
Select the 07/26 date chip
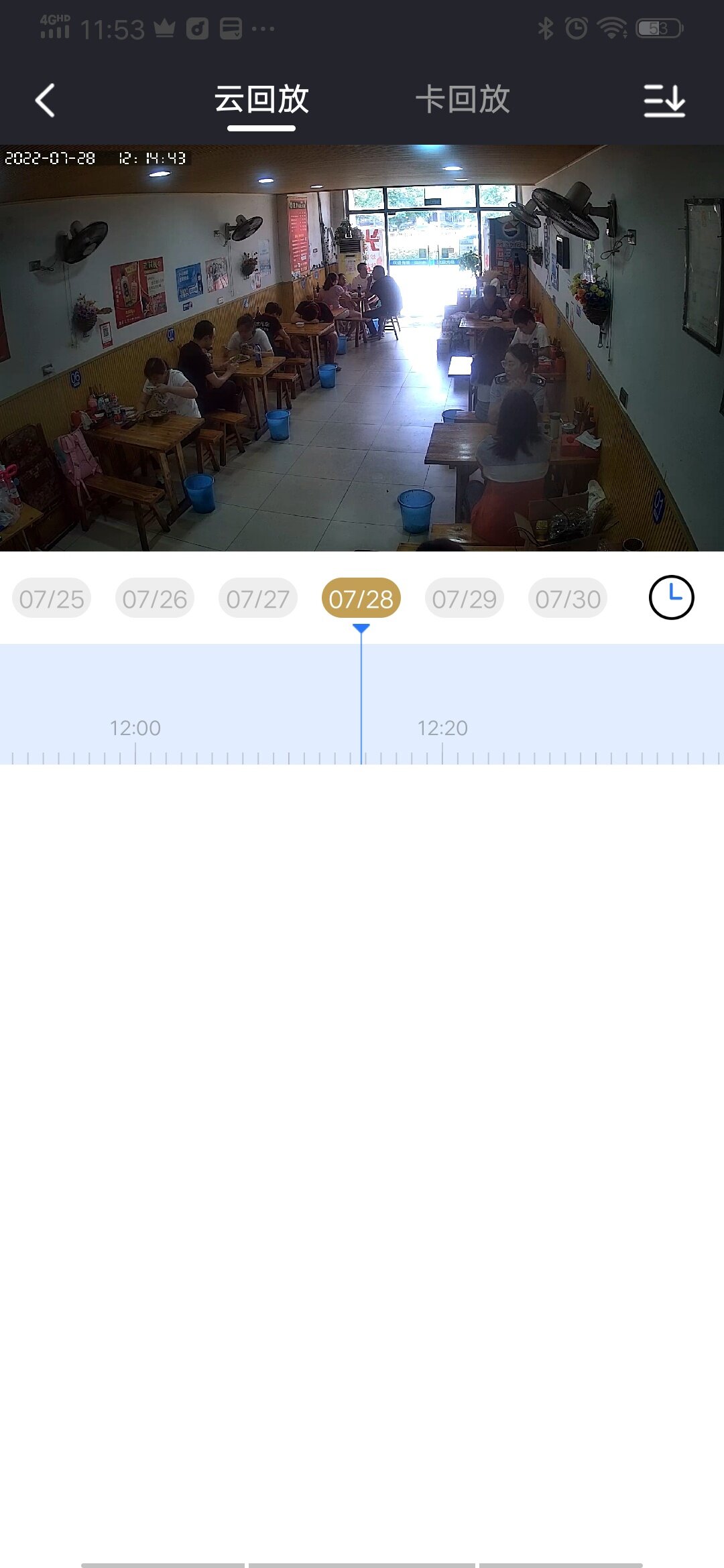tap(155, 598)
